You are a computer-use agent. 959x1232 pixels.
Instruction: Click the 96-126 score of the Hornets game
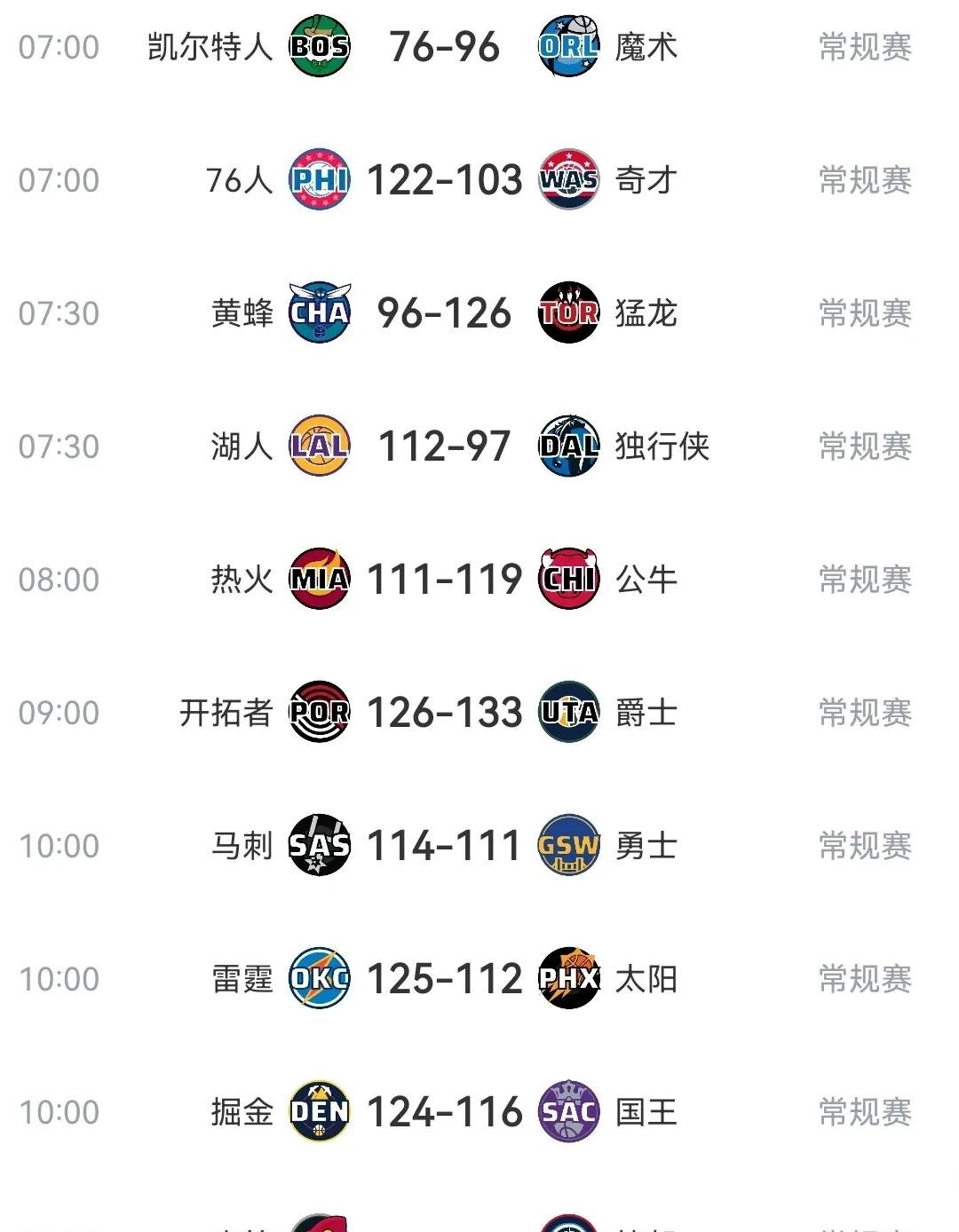click(444, 312)
